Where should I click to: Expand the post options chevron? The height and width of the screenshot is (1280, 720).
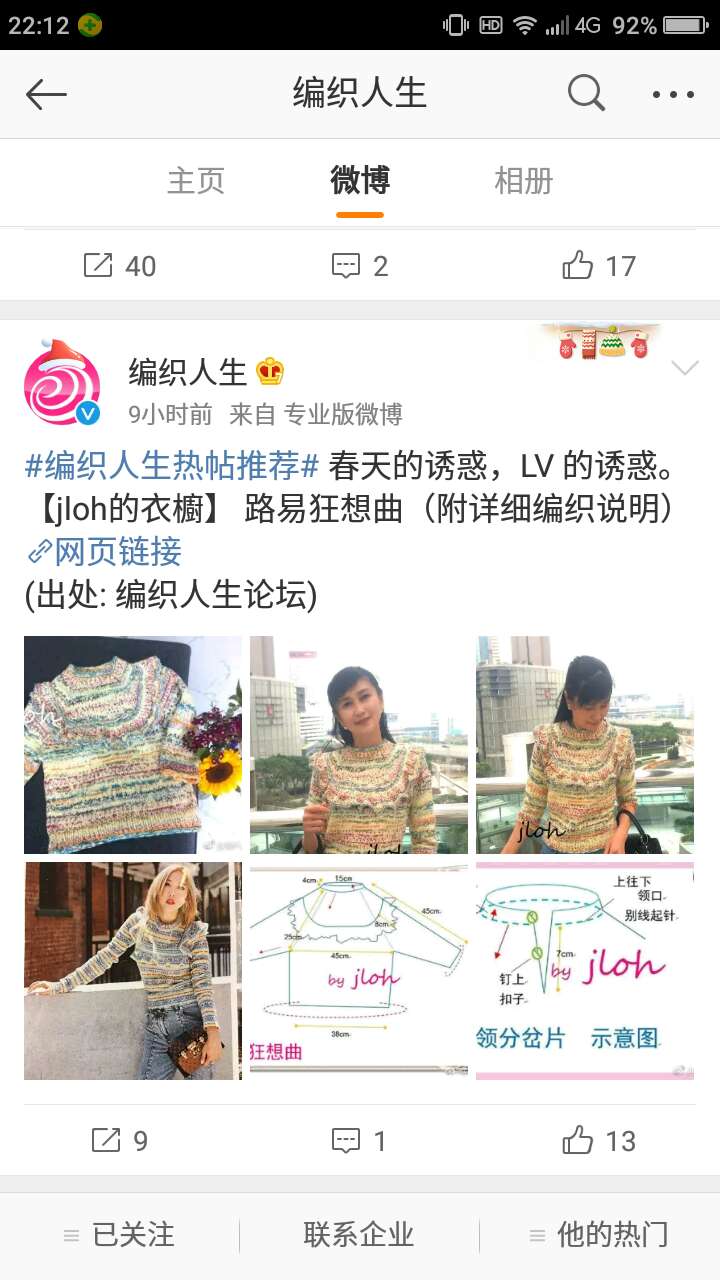[684, 369]
